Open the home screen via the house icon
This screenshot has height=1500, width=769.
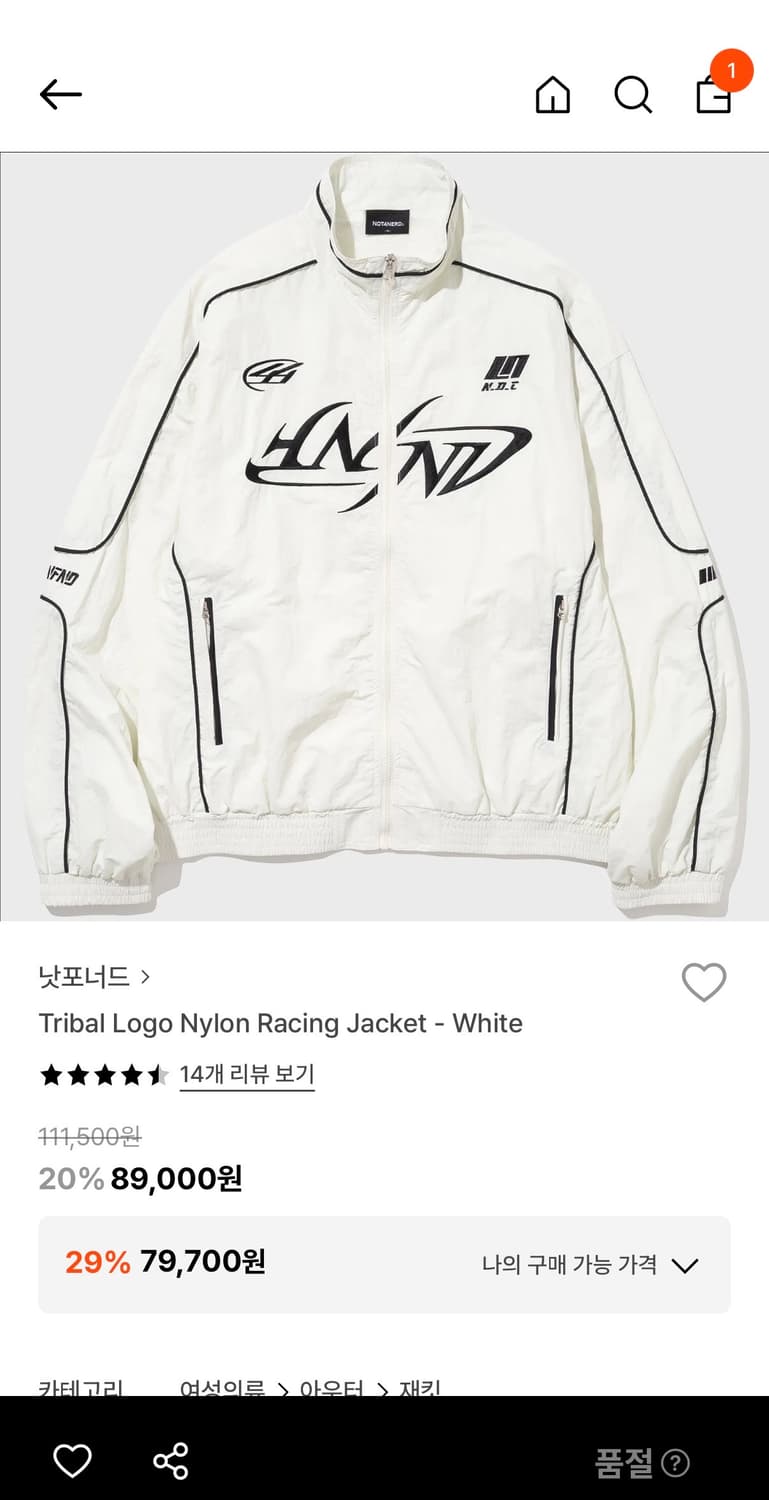(553, 96)
